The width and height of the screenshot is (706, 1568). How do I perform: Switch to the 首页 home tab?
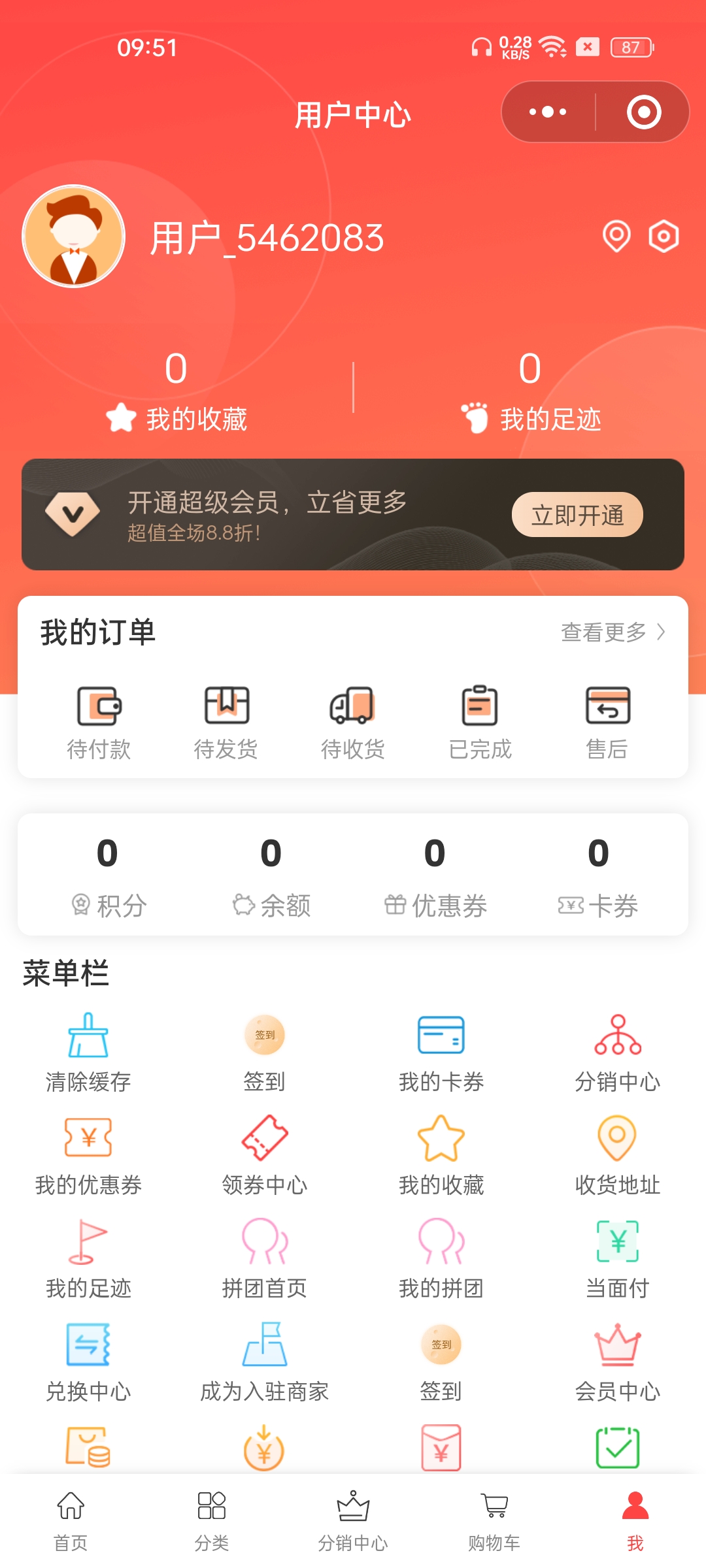pyautogui.click(x=71, y=1521)
